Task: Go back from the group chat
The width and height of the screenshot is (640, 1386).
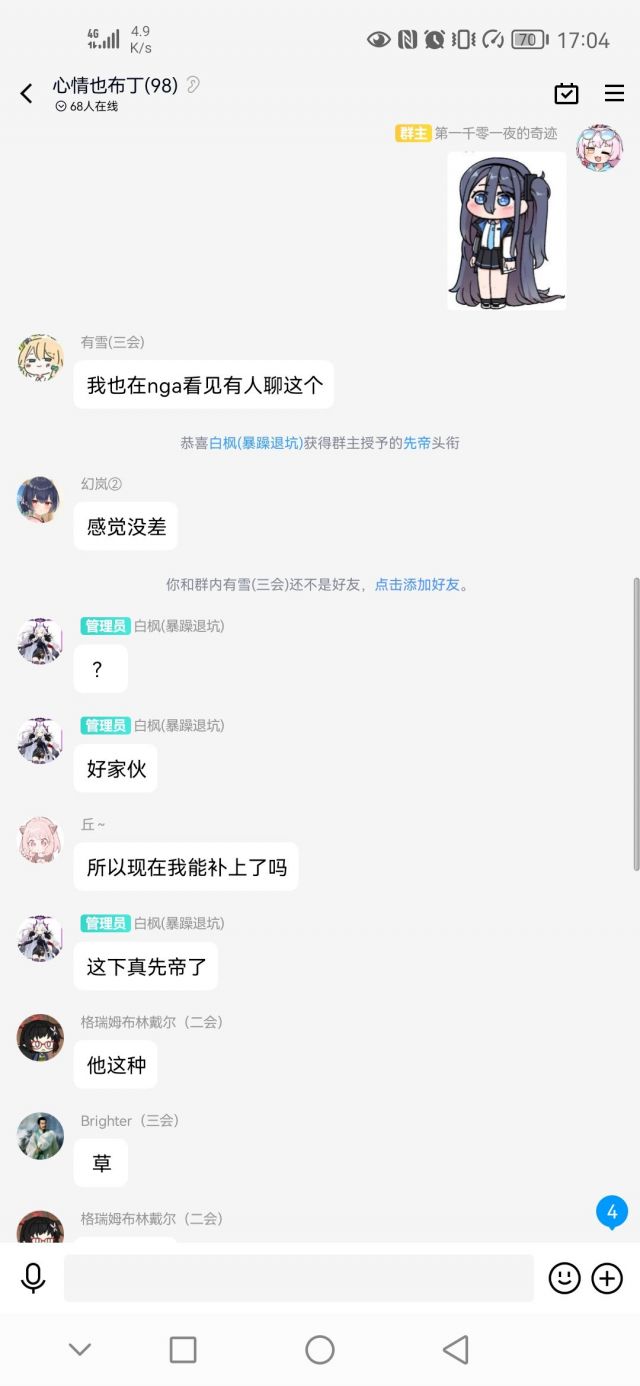Action: point(27,94)
